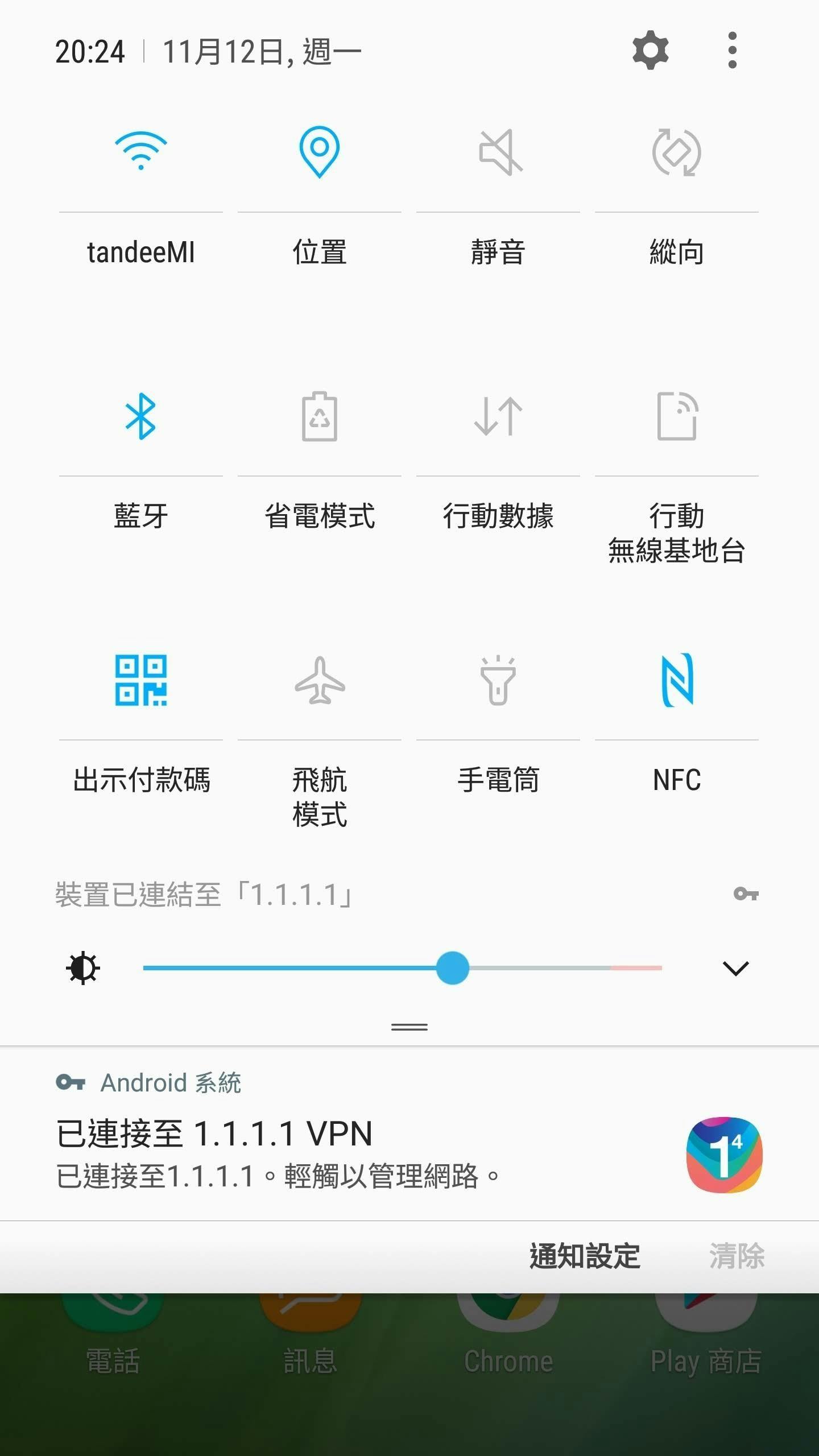Toggle portrait (縱向) rotation lock
The width and height of the screenshot is (819, 1456).
(x=676, y=152)
